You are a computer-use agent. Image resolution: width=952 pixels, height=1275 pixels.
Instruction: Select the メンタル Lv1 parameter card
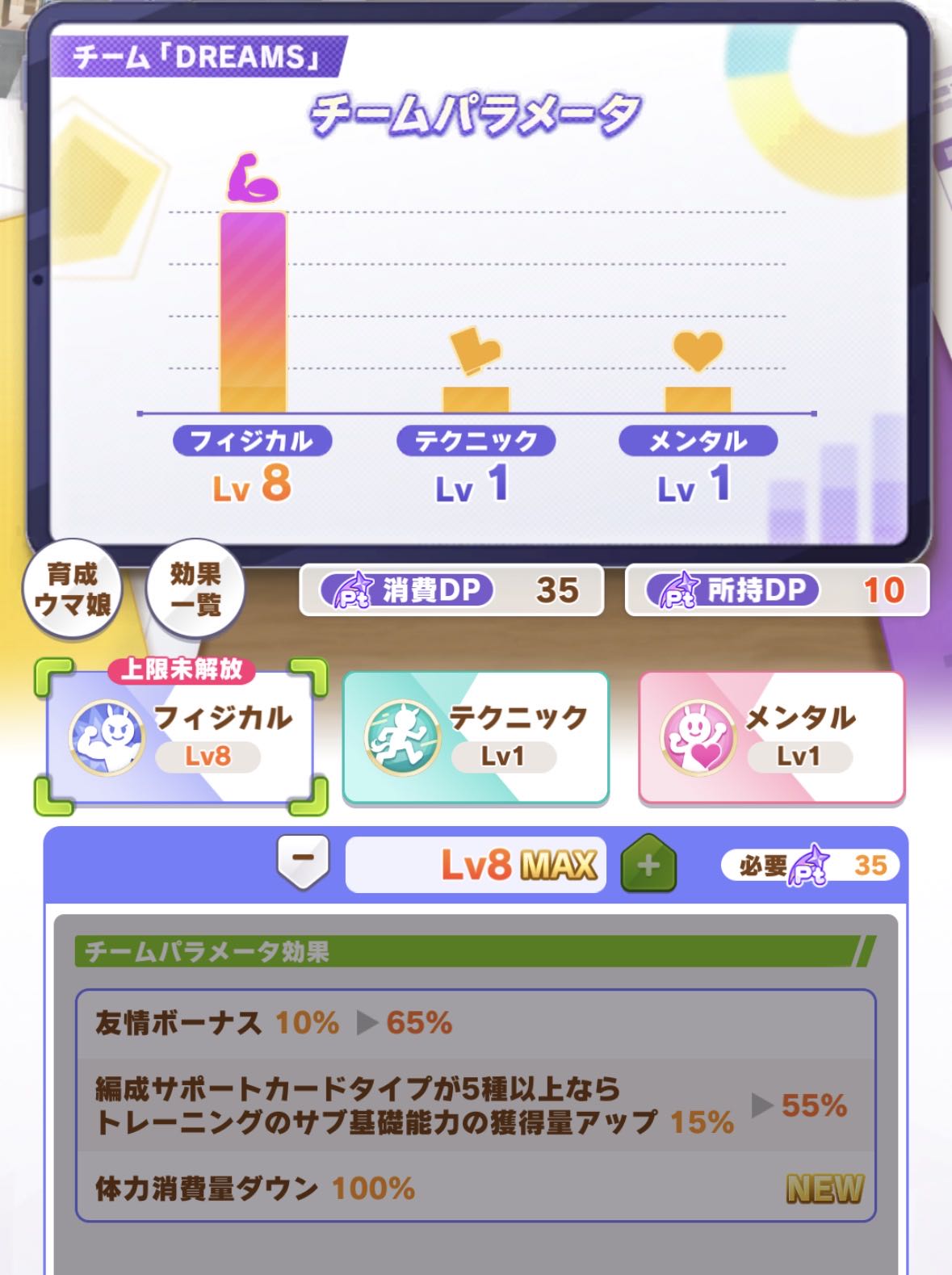tap(771, 736)
